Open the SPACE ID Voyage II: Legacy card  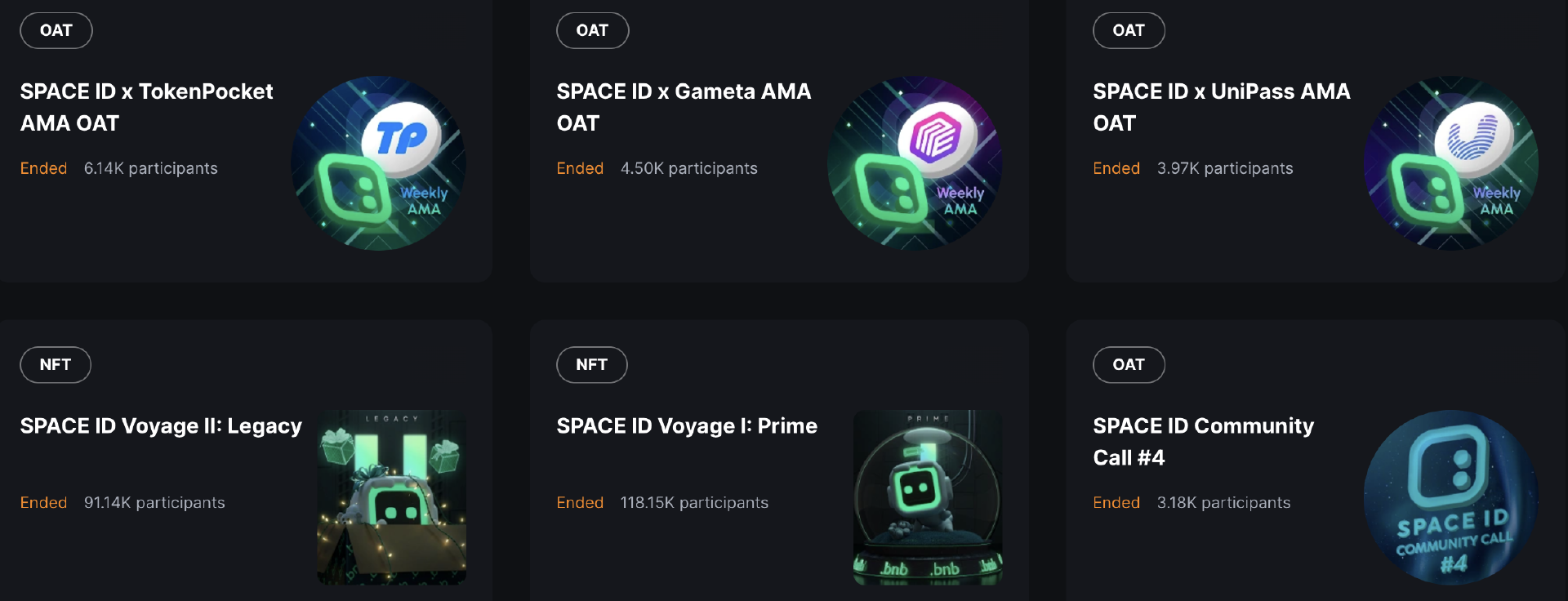coord(161,426)
